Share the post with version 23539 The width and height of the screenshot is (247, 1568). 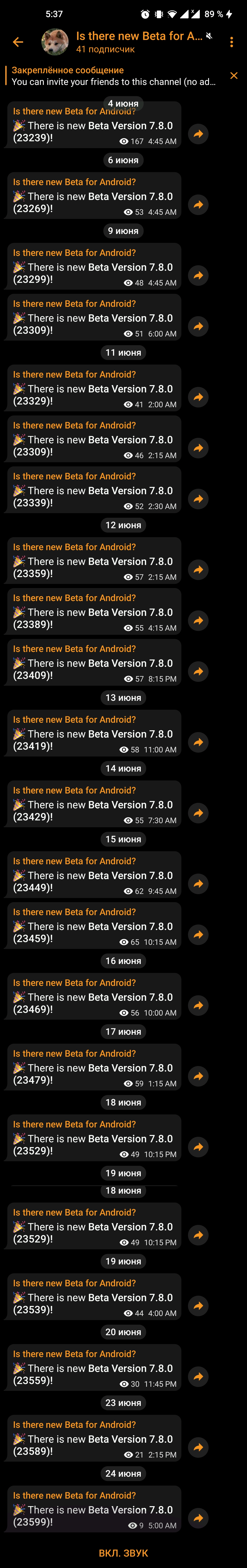pyautogui.click(x=198, y=1306)
